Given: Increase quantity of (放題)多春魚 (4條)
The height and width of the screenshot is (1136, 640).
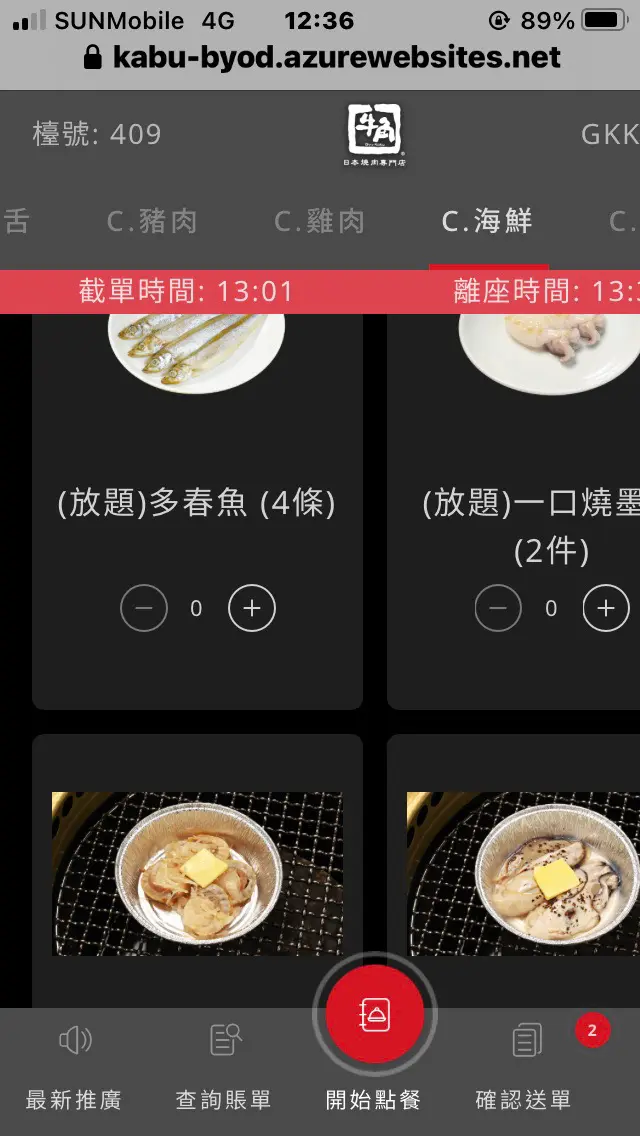Looking at the screenshot, I should [x=252, y=608].
